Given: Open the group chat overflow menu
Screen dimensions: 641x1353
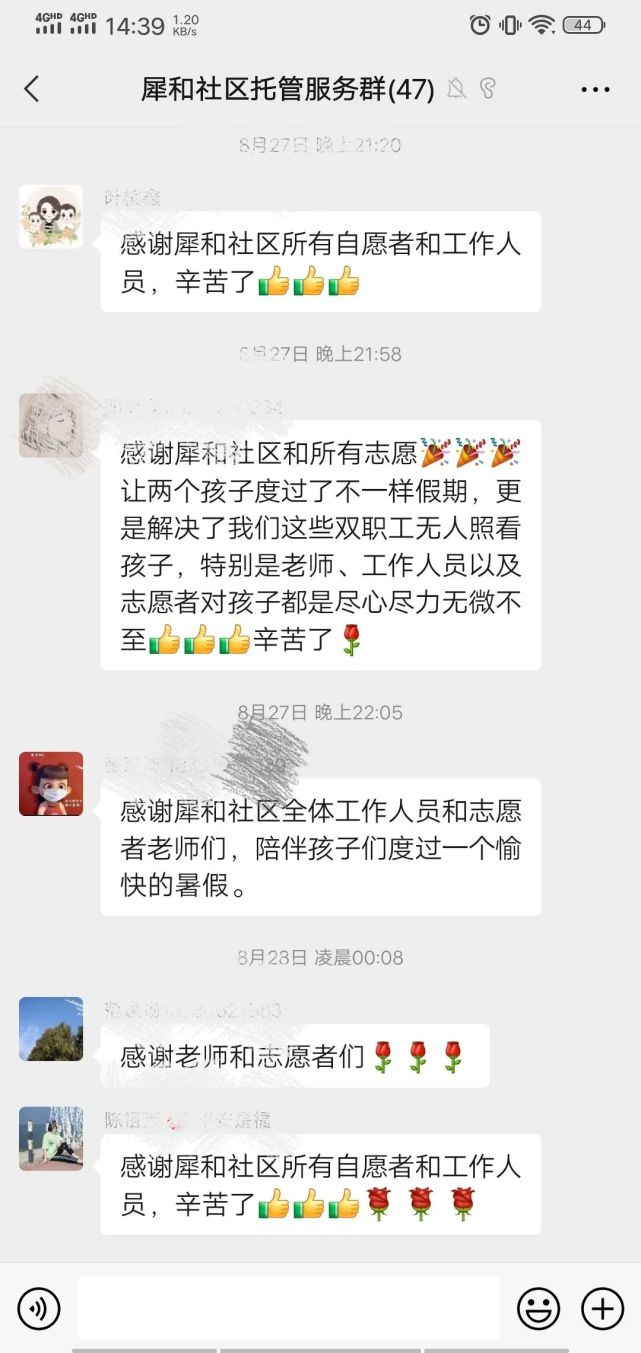Looking at the screenshot, I should point(595,90).
